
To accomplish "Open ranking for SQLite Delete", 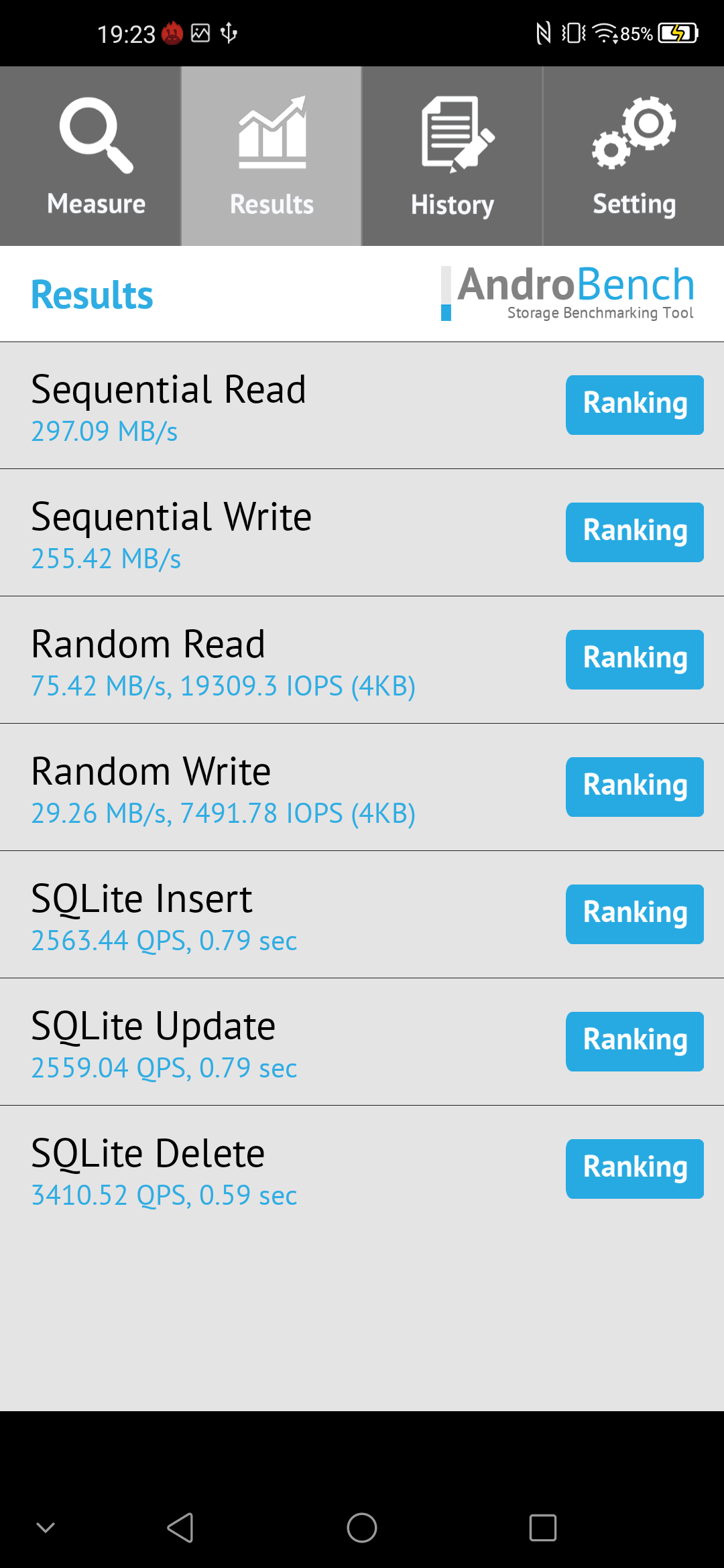I will (634, 1169).
